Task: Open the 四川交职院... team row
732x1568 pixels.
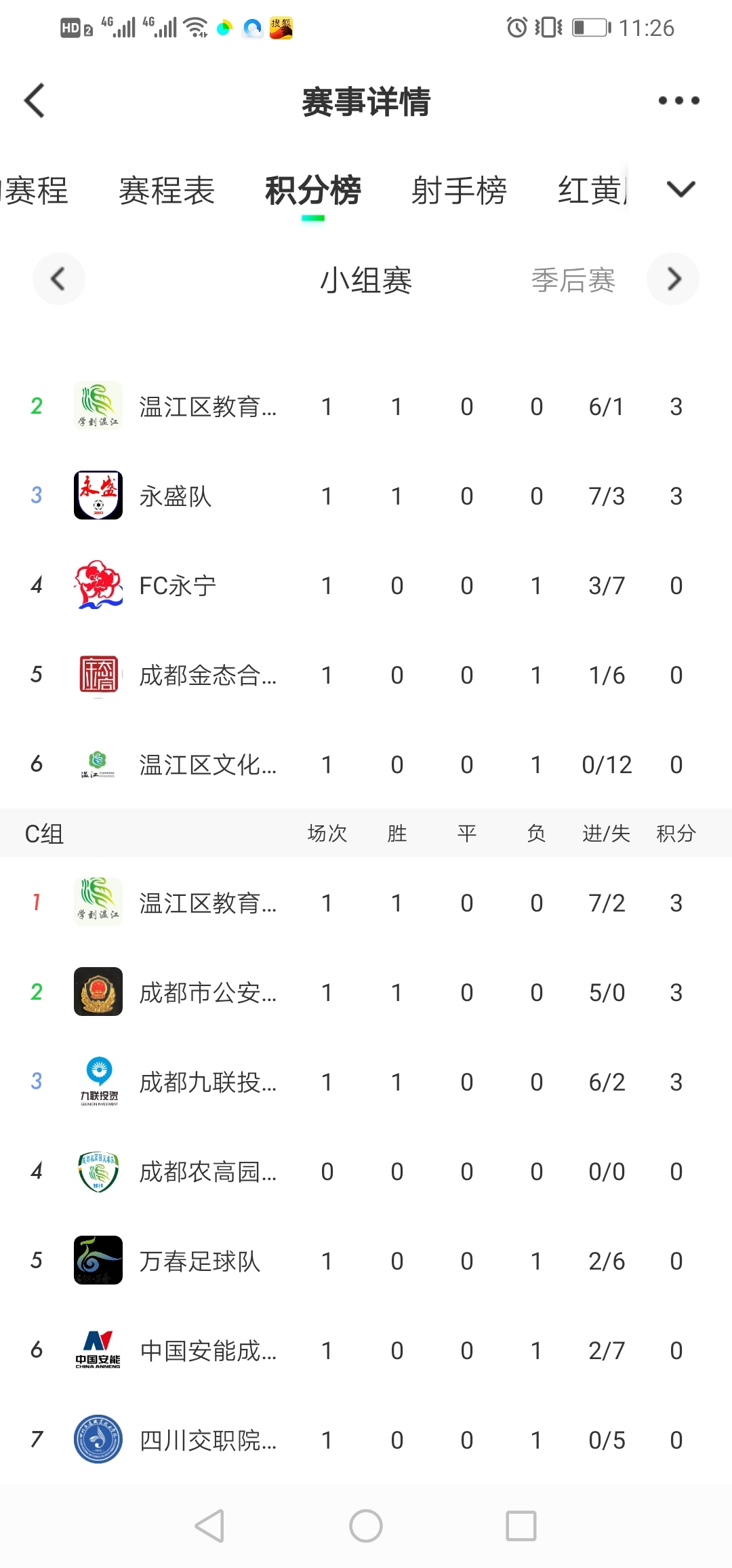Action: [366, 1440]
